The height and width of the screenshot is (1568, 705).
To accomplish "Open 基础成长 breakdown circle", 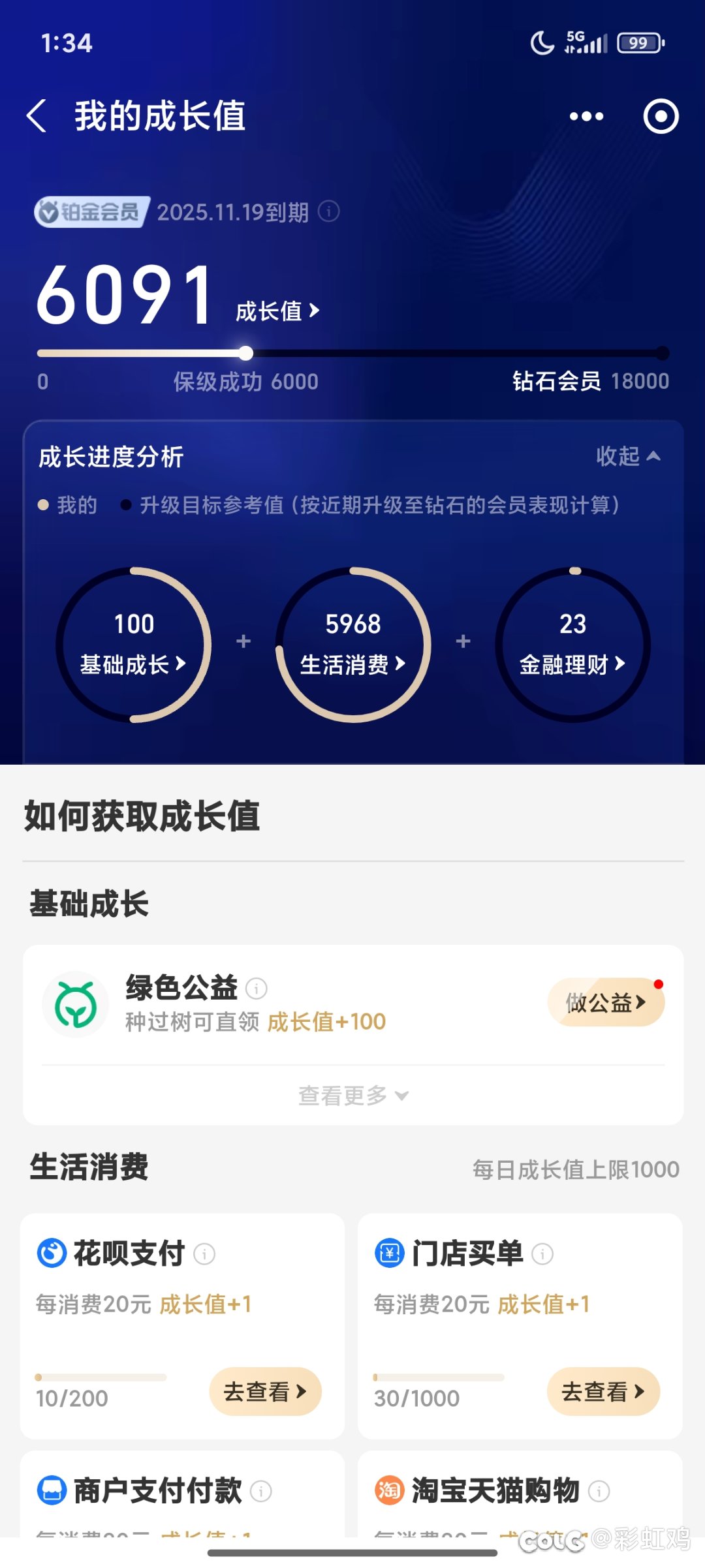I will [x=133, y=645].
